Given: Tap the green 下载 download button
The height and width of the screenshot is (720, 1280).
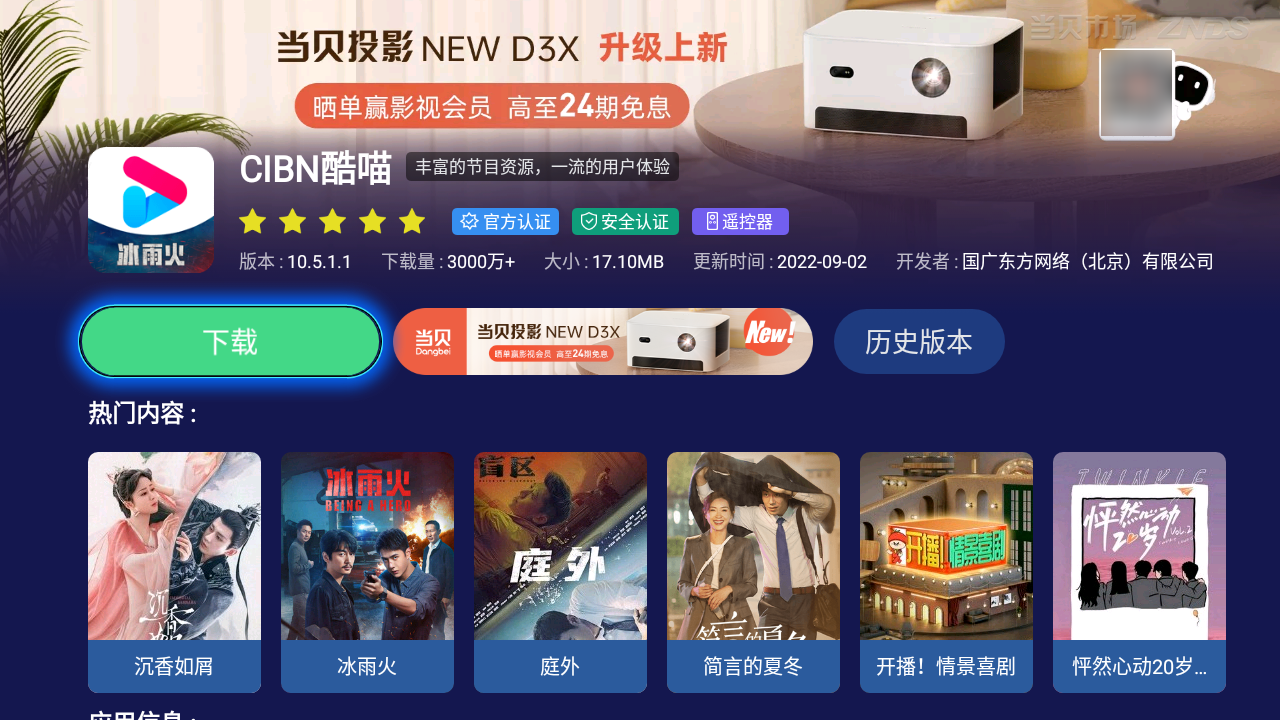Looking at the screenshot, I should pyautogui.click(x=230, y=342).
